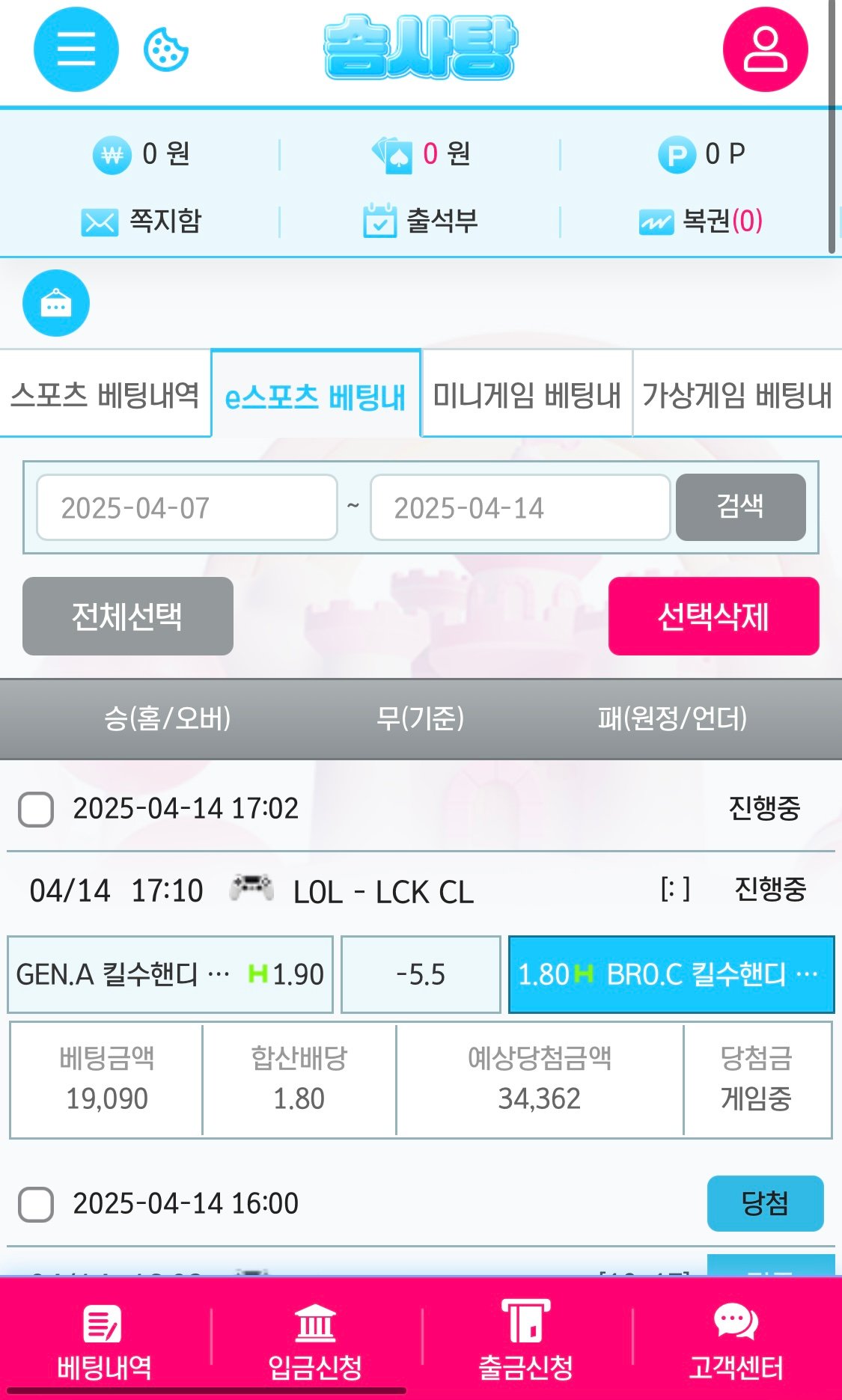Image resolution: width=842 pixels, height=1400 pixels.
Task: Open 출석부 attendance check
Action: [420, 221]
